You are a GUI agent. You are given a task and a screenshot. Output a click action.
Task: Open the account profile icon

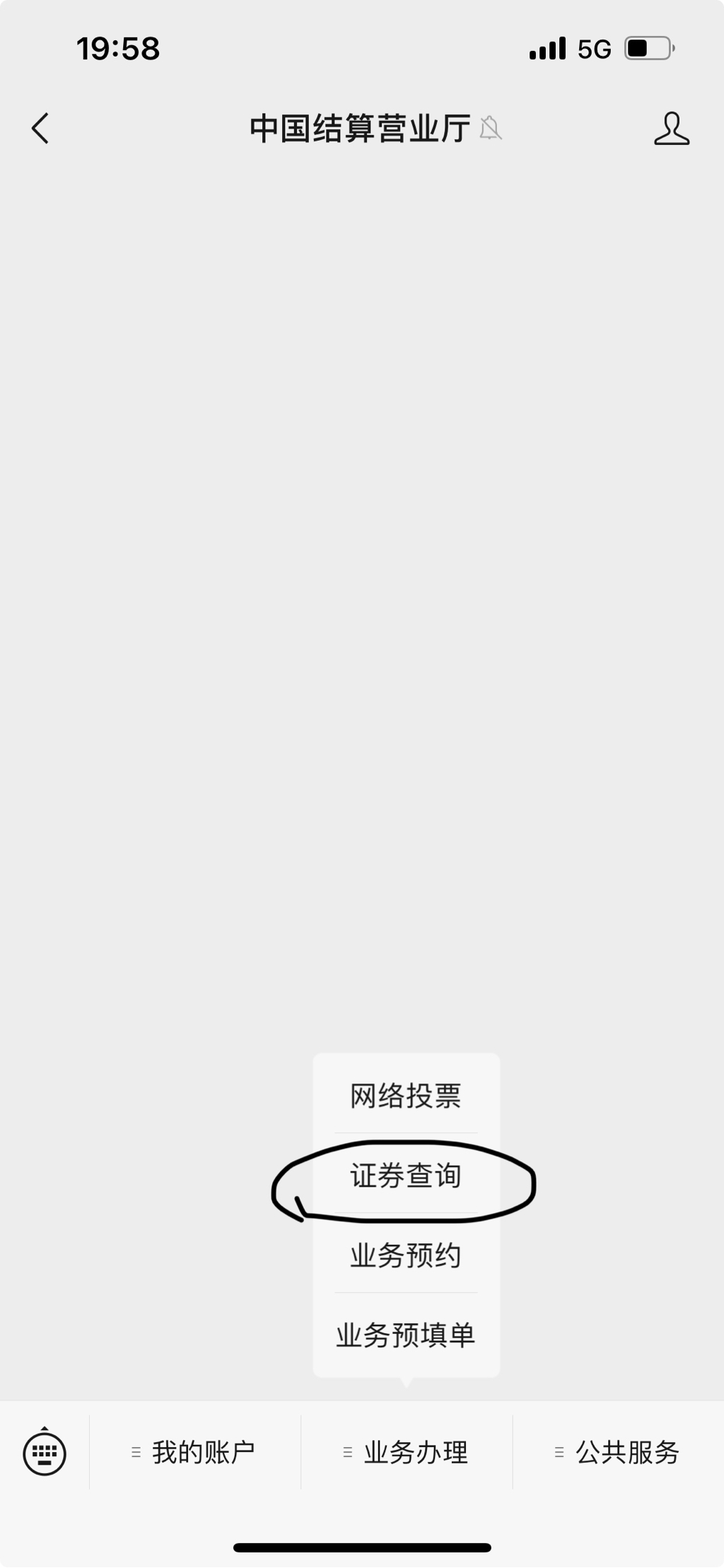click(x=671, y=129)
